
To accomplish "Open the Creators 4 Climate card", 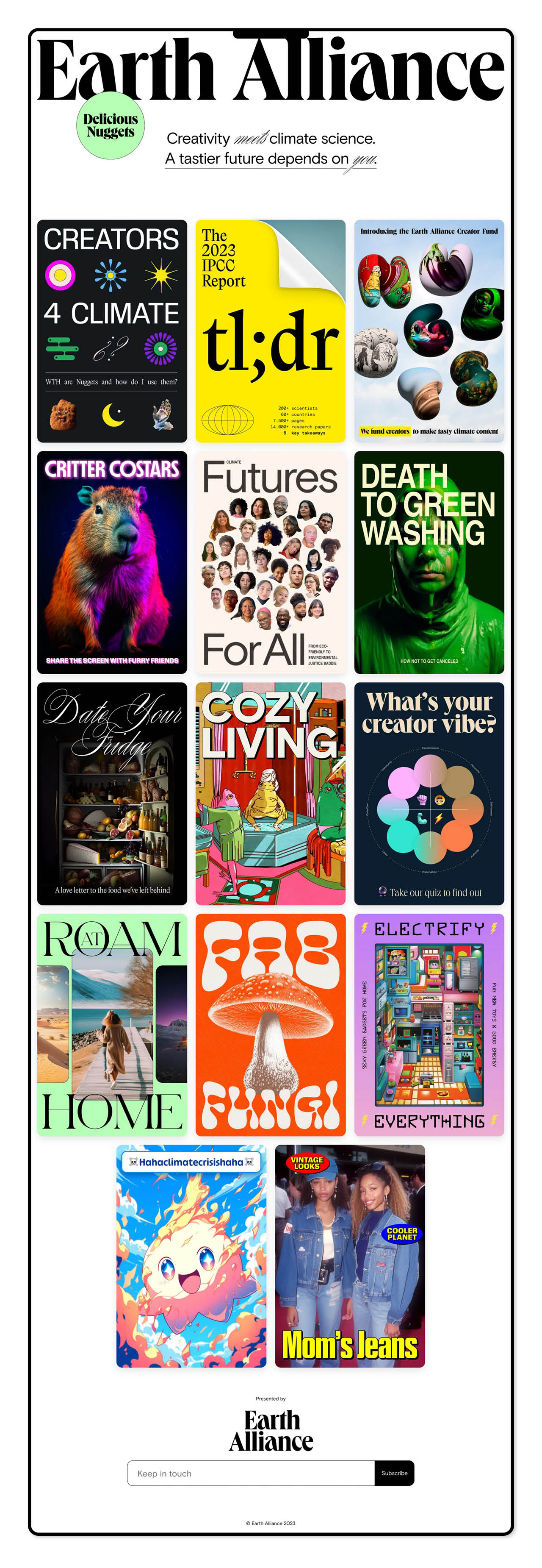I will pyautogui.click(x=112, y=331).
